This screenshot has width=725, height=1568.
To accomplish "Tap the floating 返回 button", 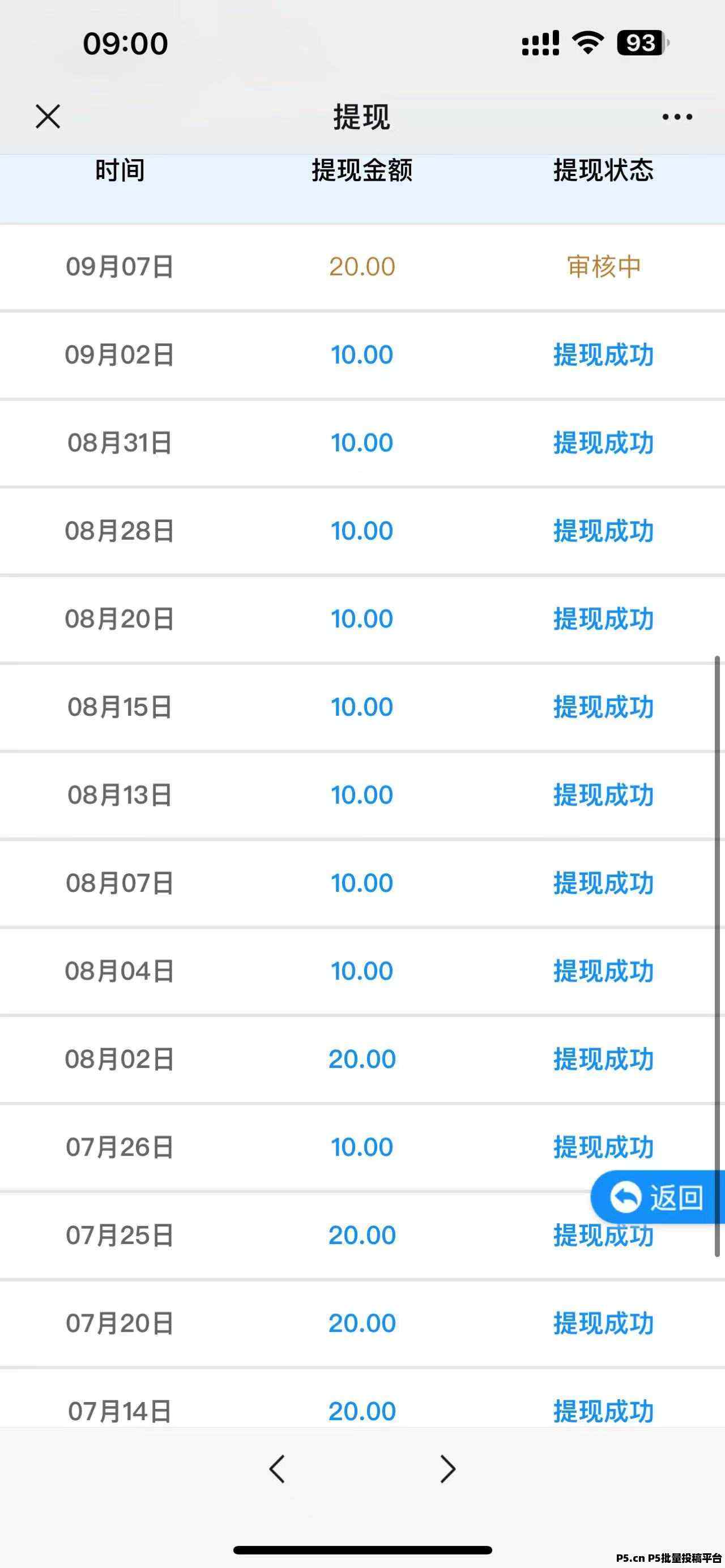I will pos(658,1197).
